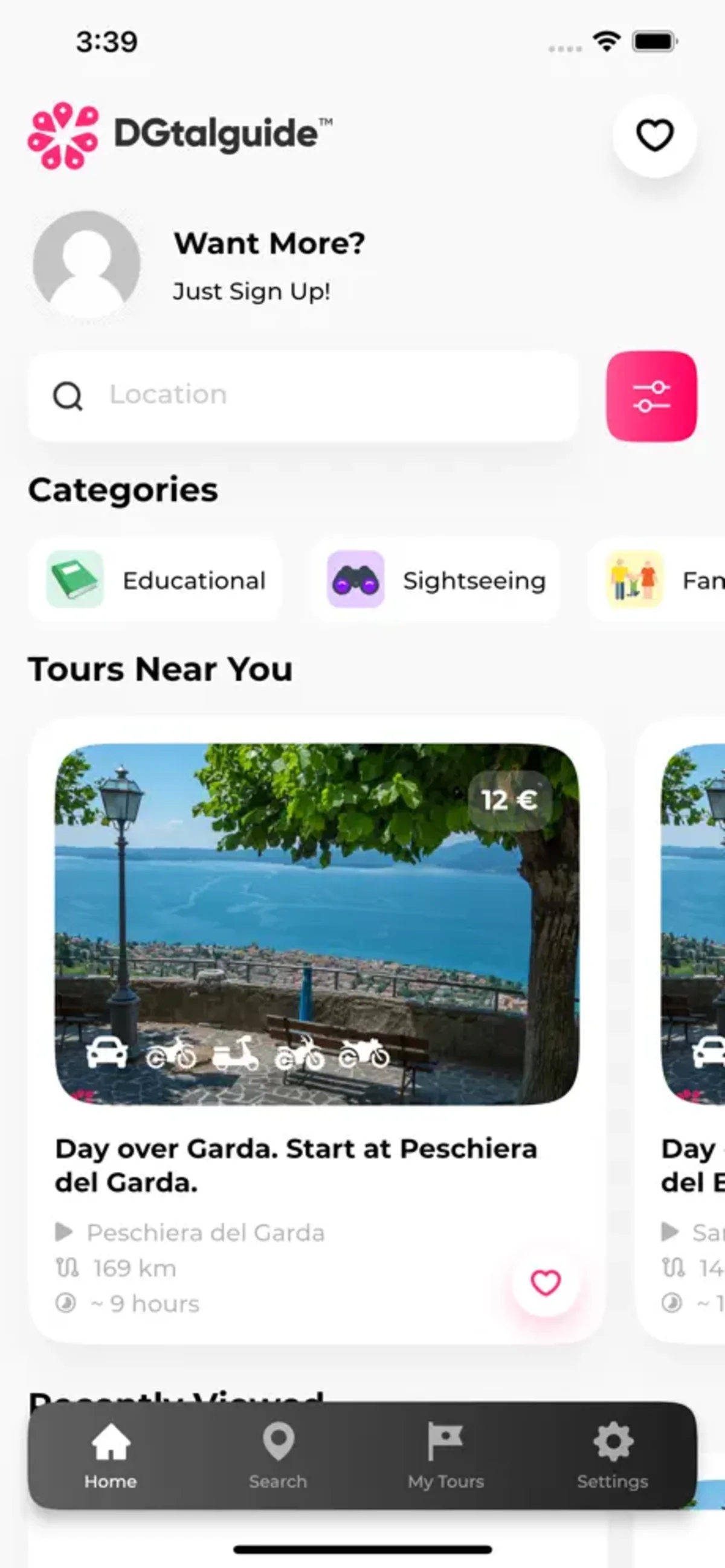Favorite the Day over Garda Peschiera tour

coord(545,1281)
